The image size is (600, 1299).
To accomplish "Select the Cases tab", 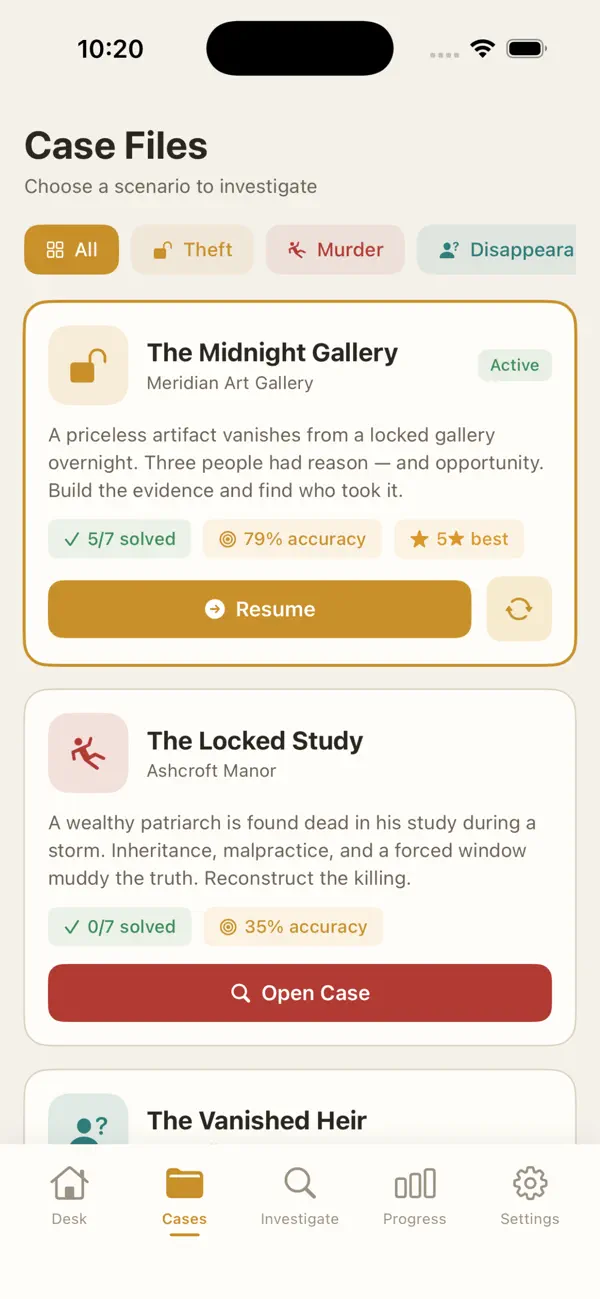I will [184, 1197].
